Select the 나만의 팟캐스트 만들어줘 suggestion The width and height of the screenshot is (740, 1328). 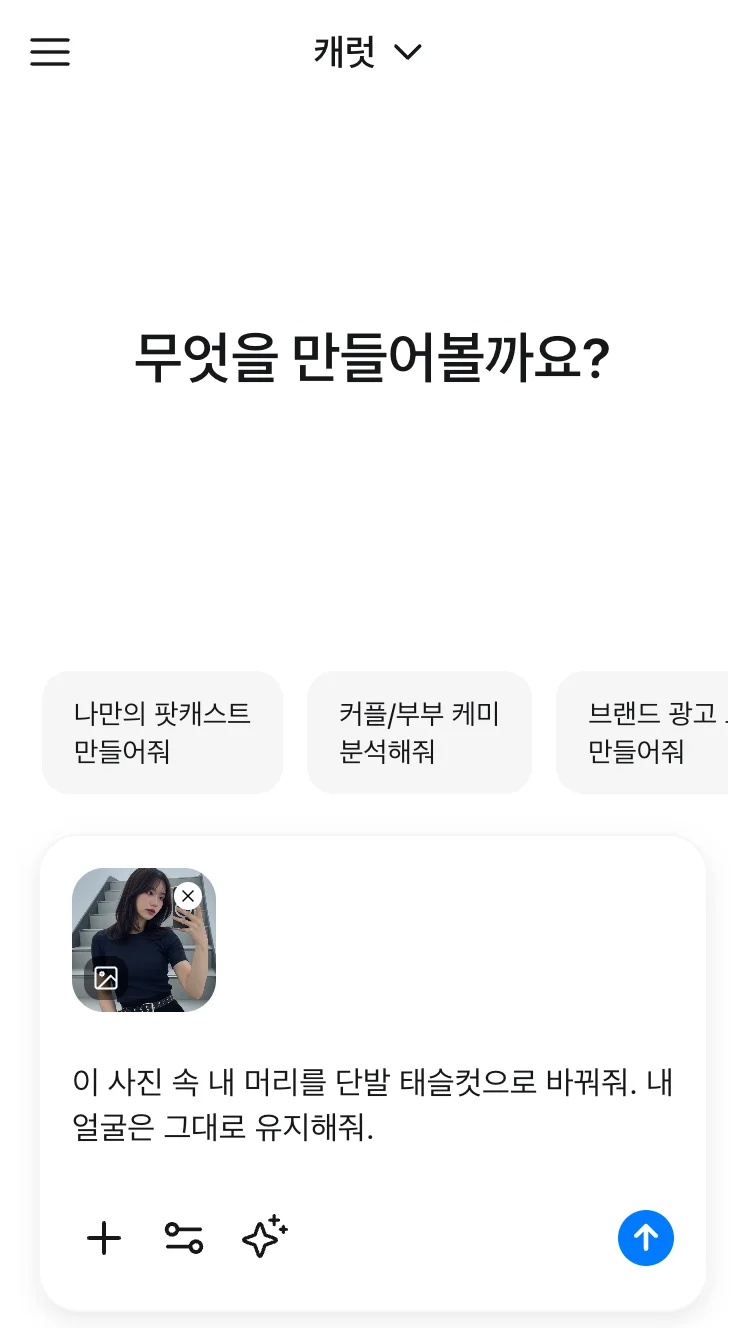click(x=162, y=732)
